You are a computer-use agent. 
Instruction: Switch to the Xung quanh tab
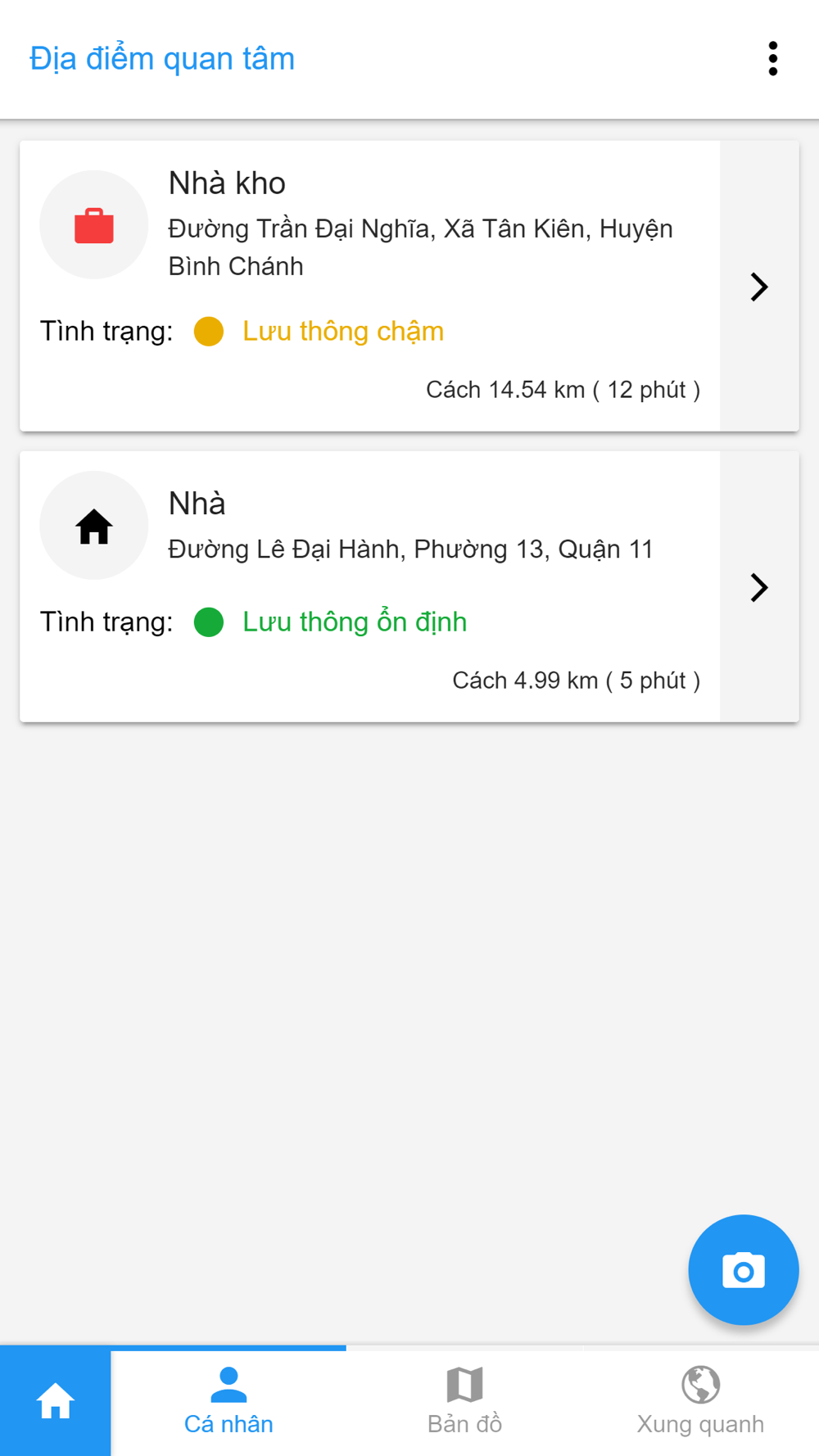(x=700, y=1401)
